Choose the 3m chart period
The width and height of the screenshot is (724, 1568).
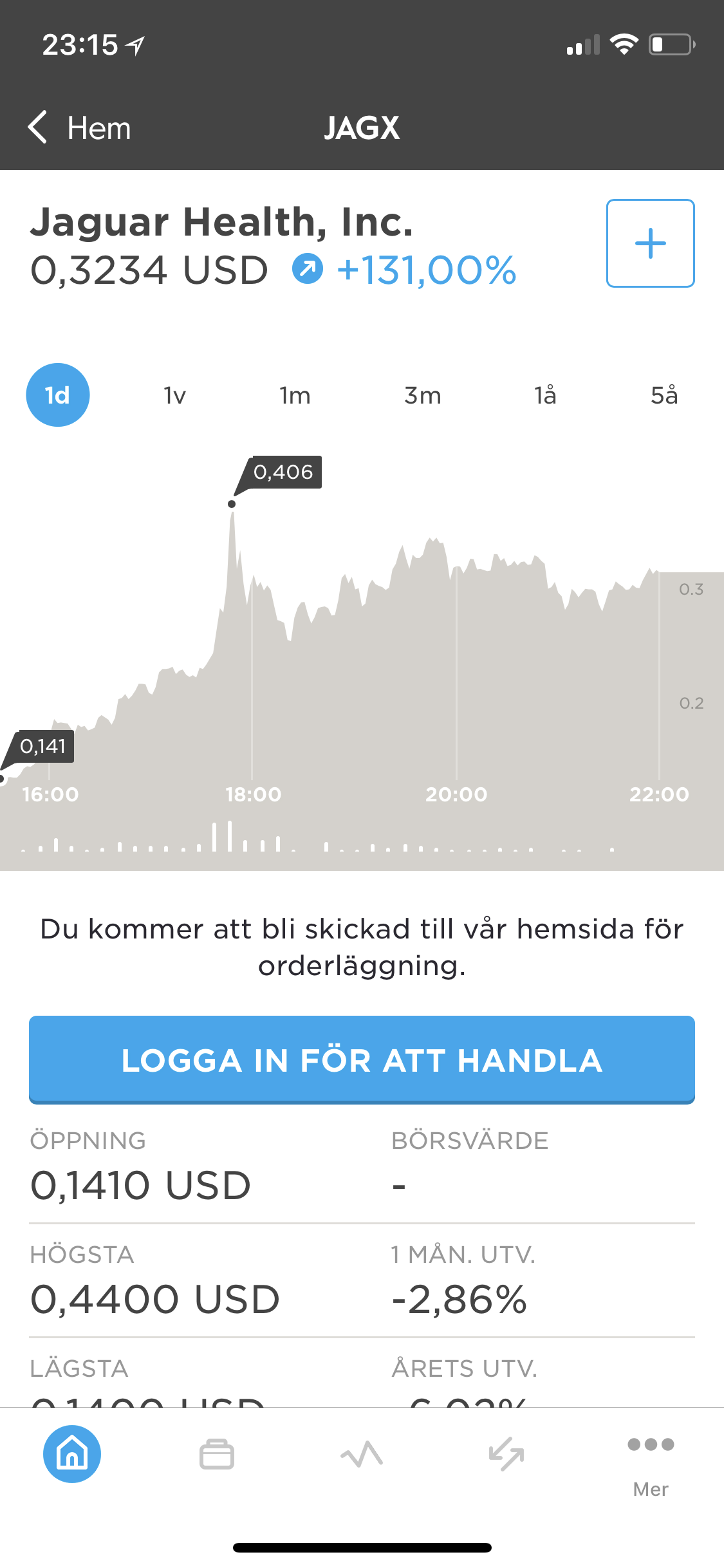pyautogui.click(x=423, y=395)
